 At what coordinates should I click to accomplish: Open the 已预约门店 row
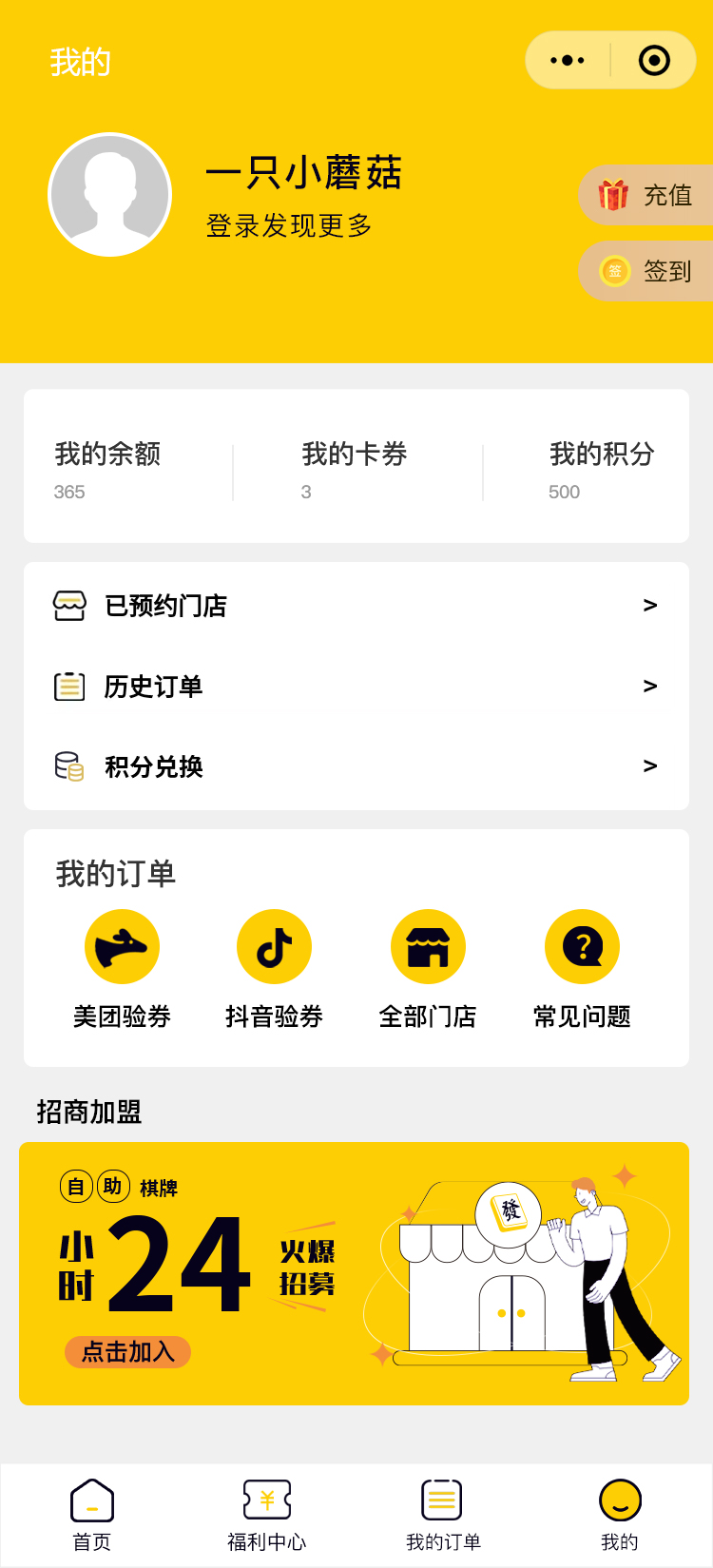[356, 606]
